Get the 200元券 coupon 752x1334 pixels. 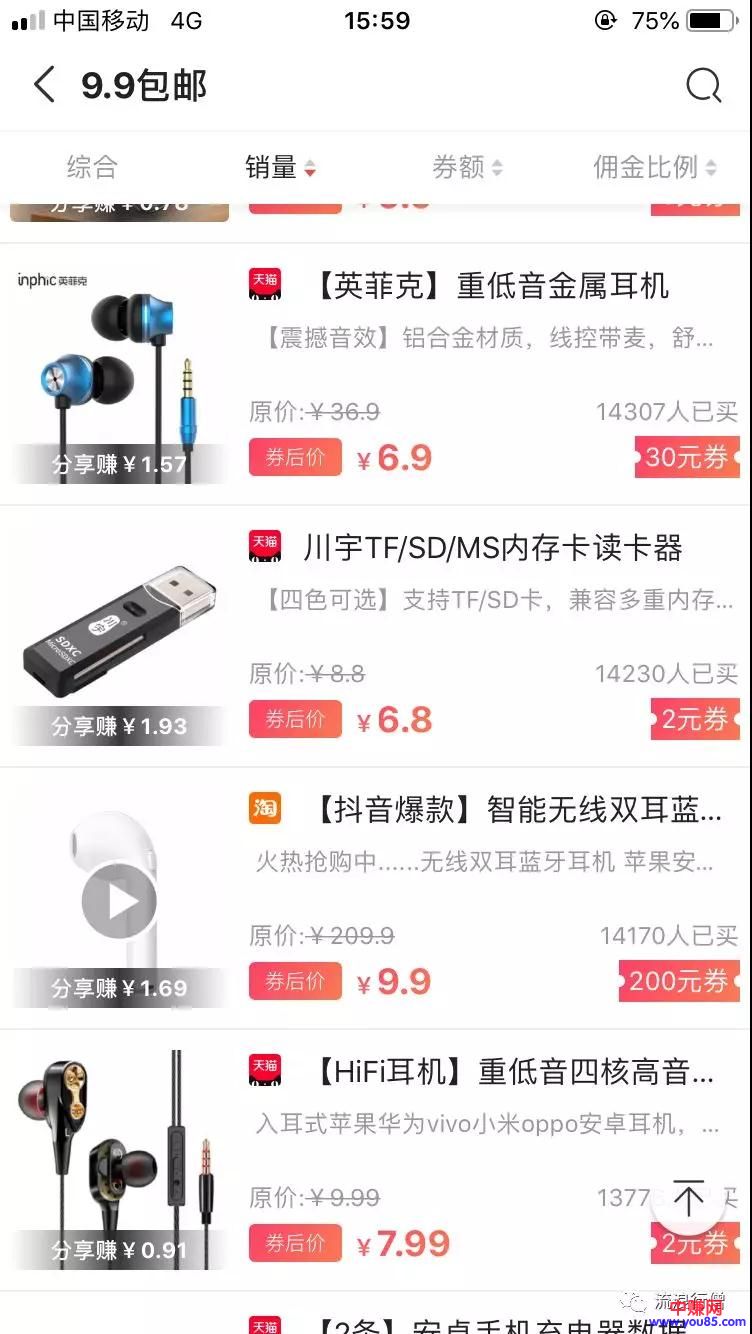680,981
